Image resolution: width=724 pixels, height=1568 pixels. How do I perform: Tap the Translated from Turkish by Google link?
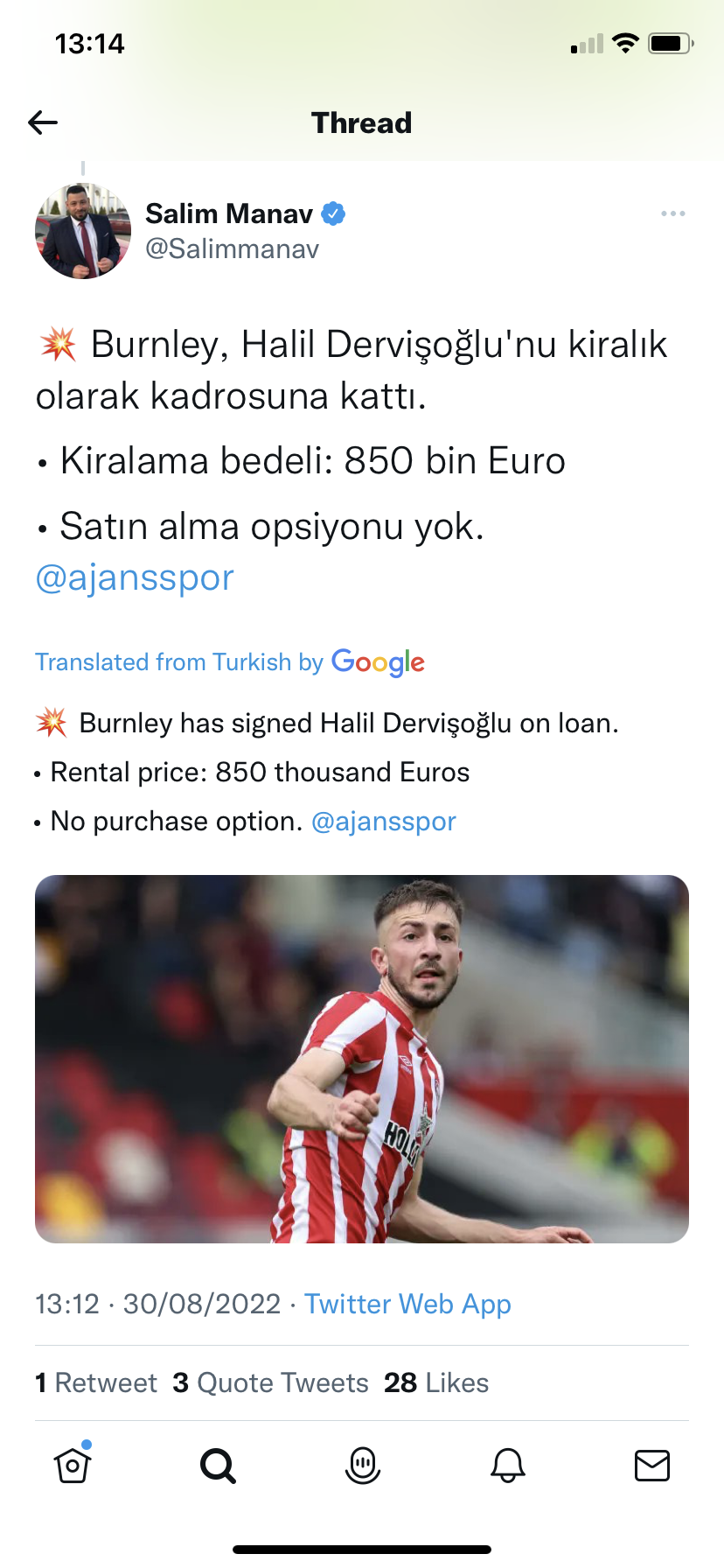coord(229,662)
